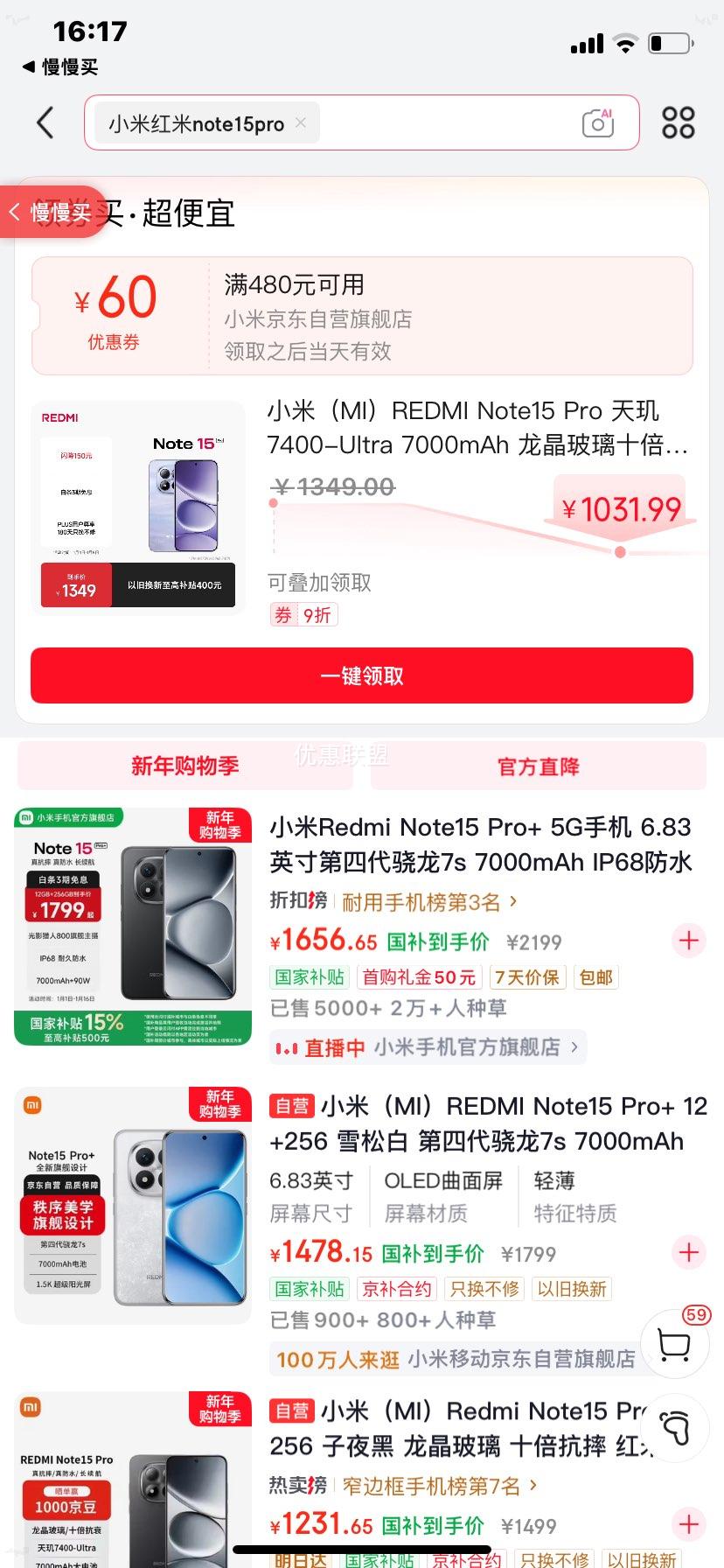Collapse the 慢慢买·超便宜 banner with its arrow
This screenshot has height=1568, width=724.
pyautogui.click(x=14, y=213)
